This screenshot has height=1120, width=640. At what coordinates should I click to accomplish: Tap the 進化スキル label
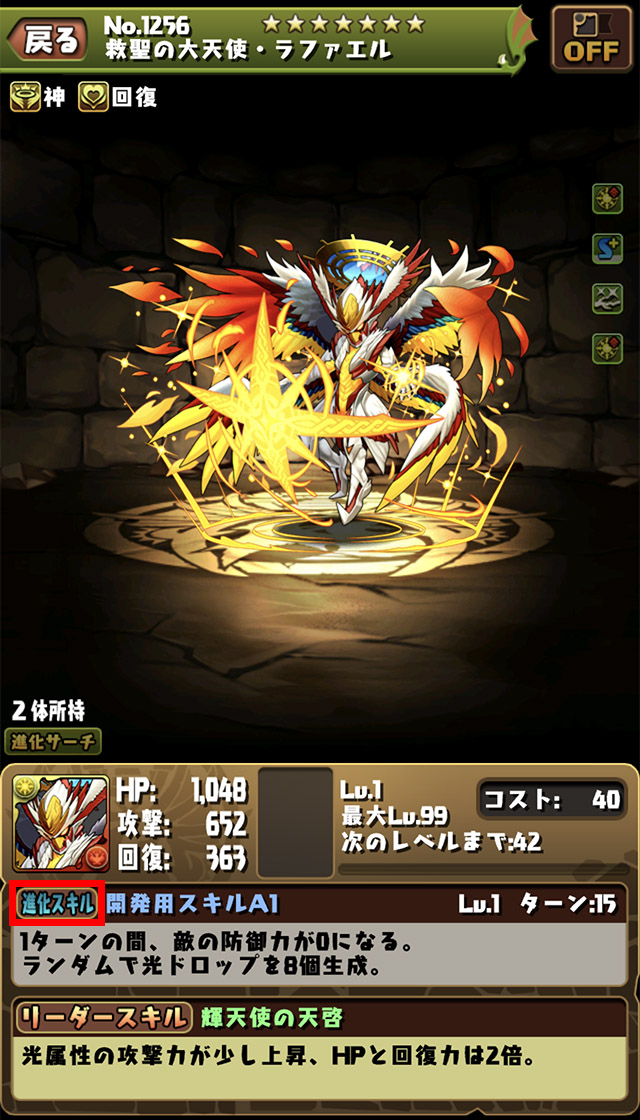[x=55, y=905]
